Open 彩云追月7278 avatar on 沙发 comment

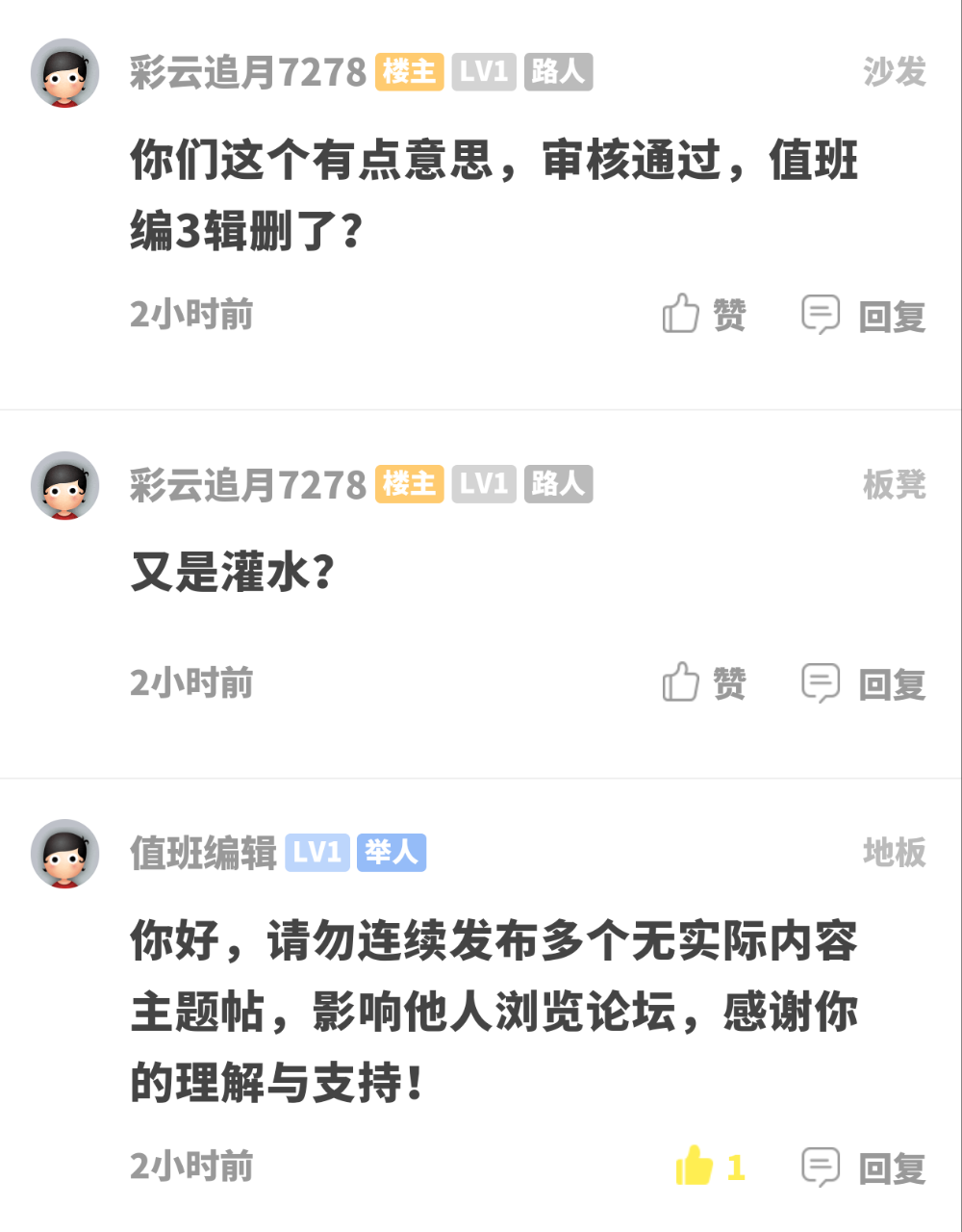click(65, 73)
